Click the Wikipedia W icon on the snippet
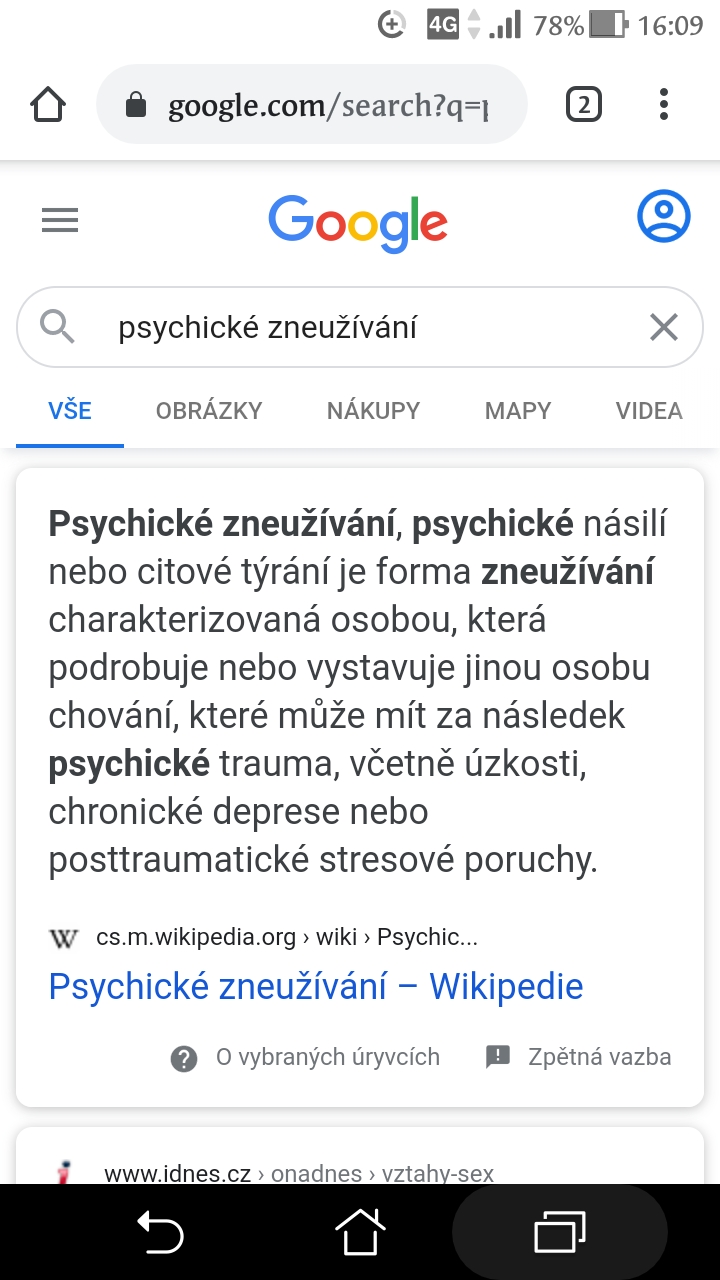 [62, 937]
